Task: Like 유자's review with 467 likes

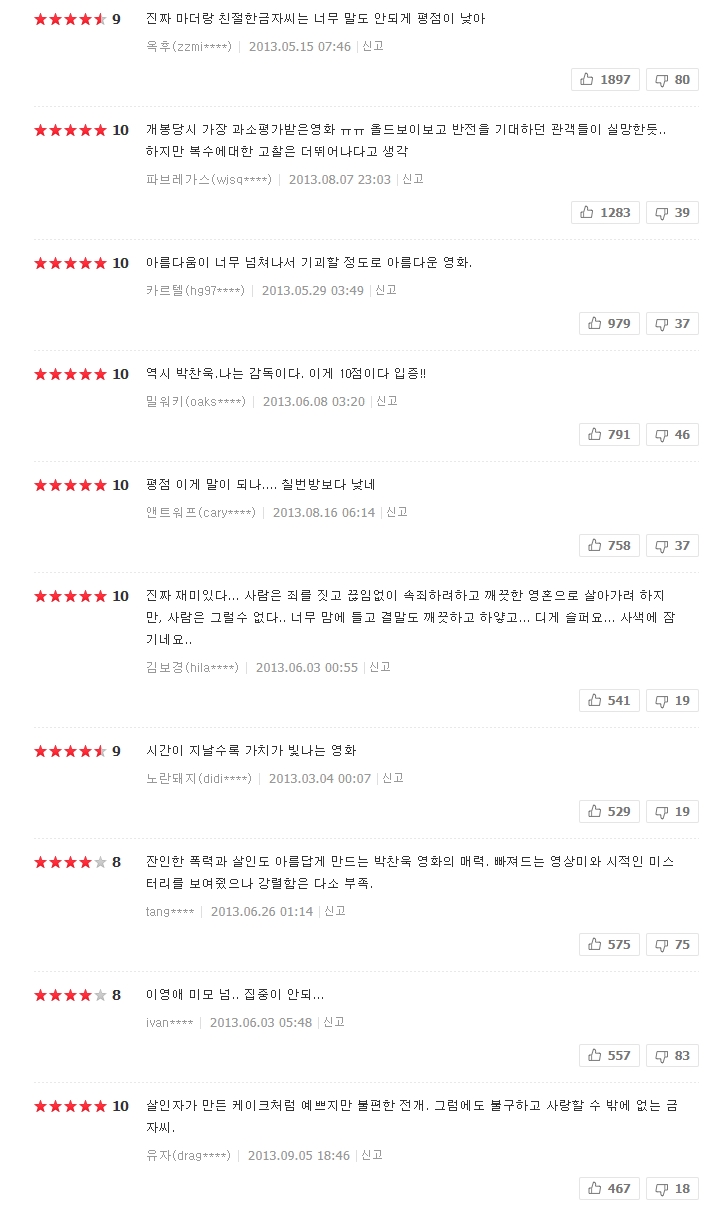Action: [x=609, y=1189]
